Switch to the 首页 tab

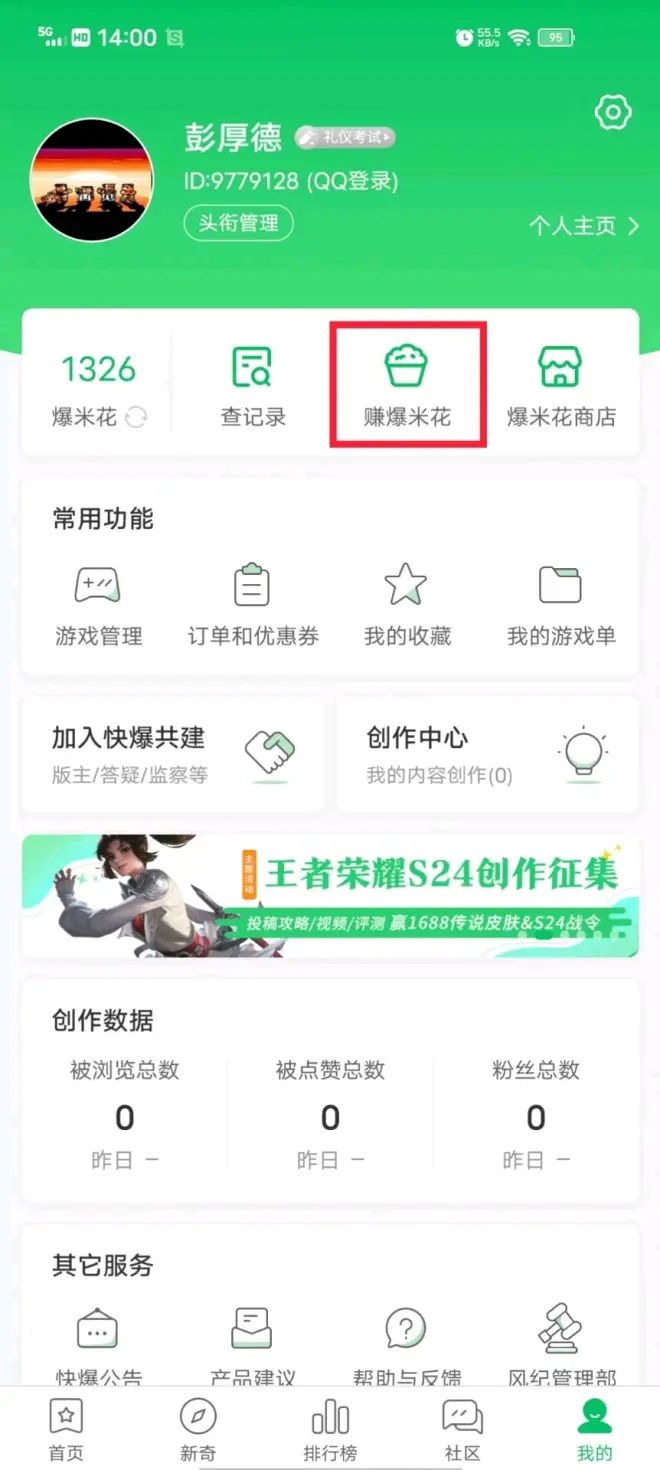coord(66,1430)
